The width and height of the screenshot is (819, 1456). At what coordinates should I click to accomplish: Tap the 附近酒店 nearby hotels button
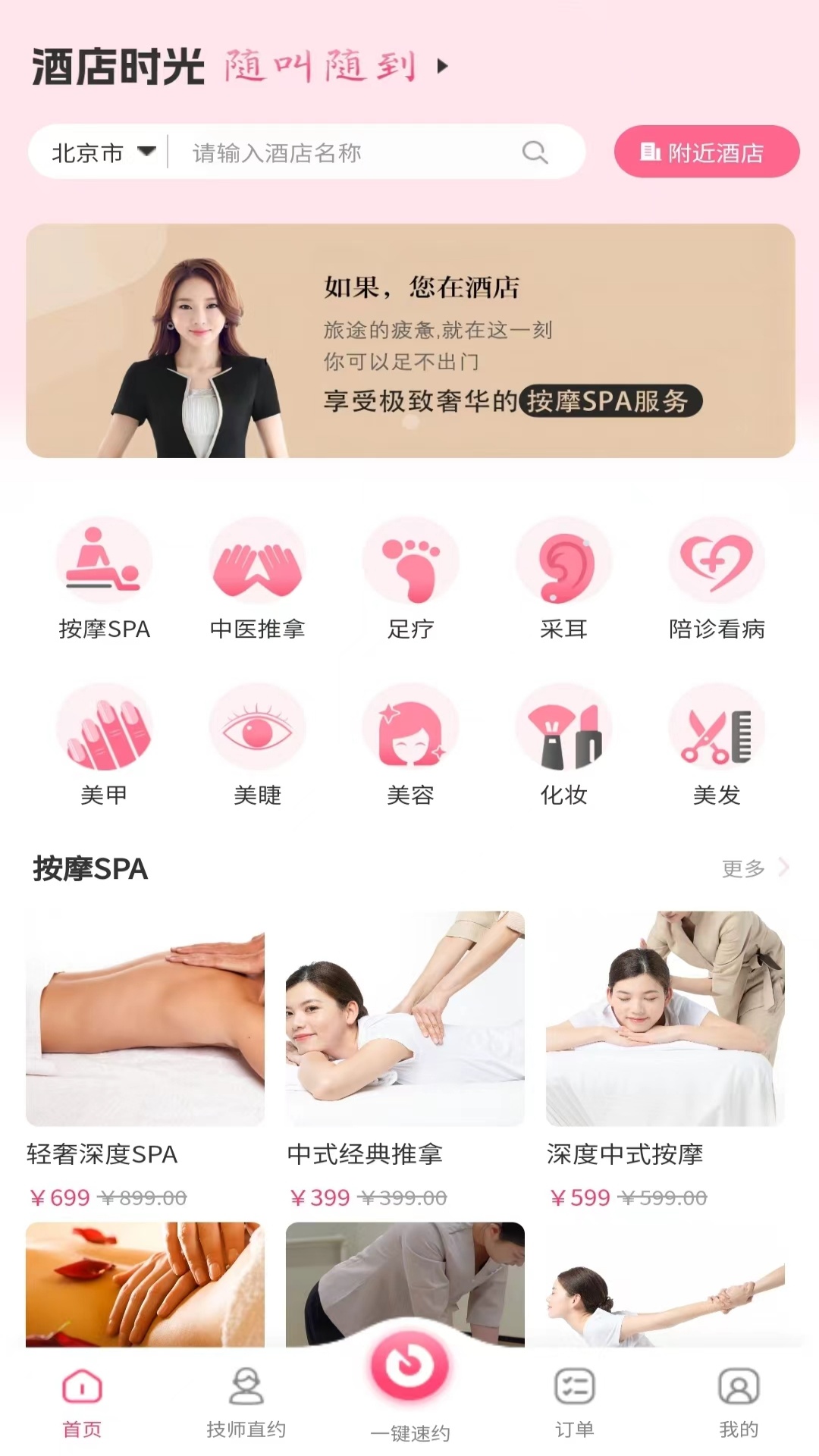coord(705,152)
